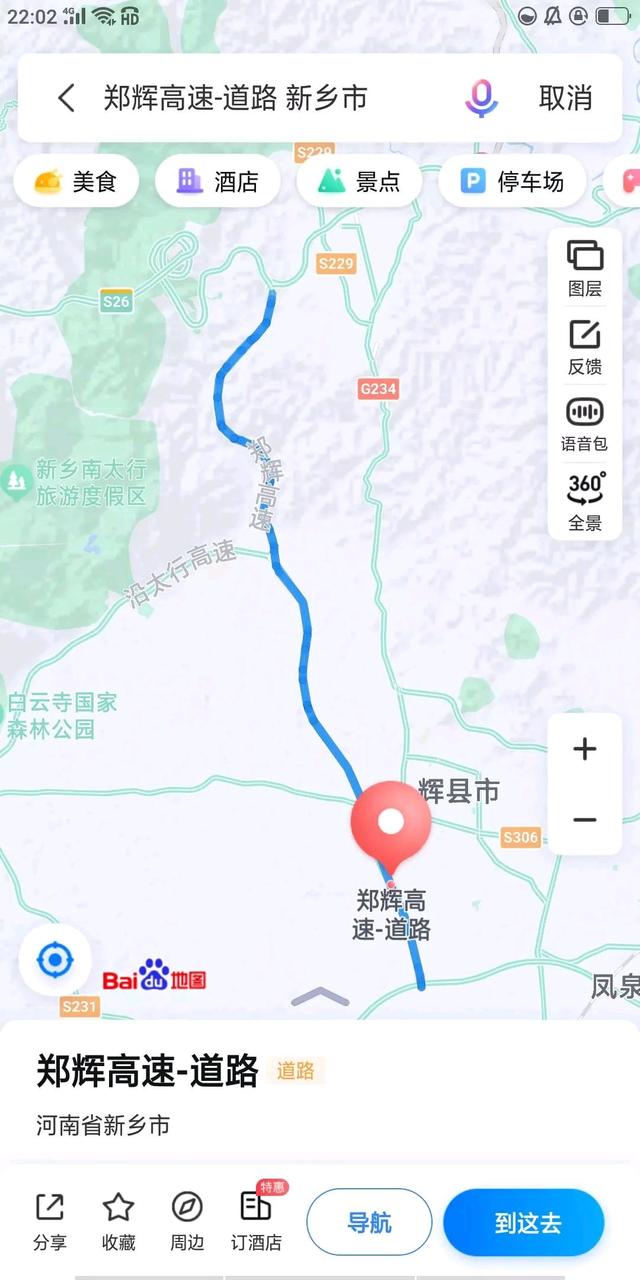The height and width of the screenshot is (1280, 640).
Task: Share this road via 分享
Action: tap(49, 1222)
